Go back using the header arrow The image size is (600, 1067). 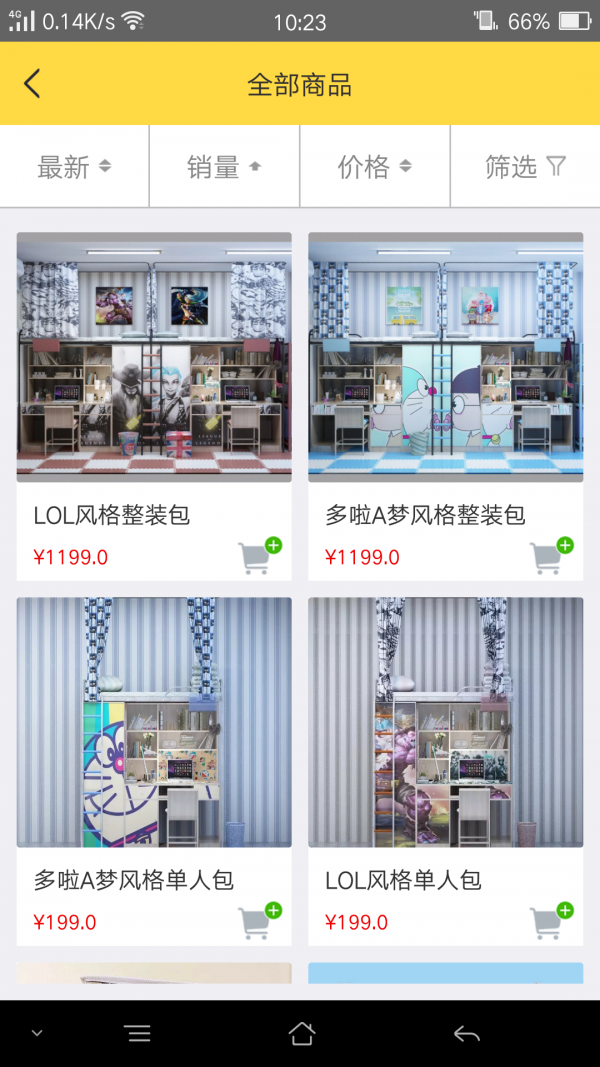[32, 84]
